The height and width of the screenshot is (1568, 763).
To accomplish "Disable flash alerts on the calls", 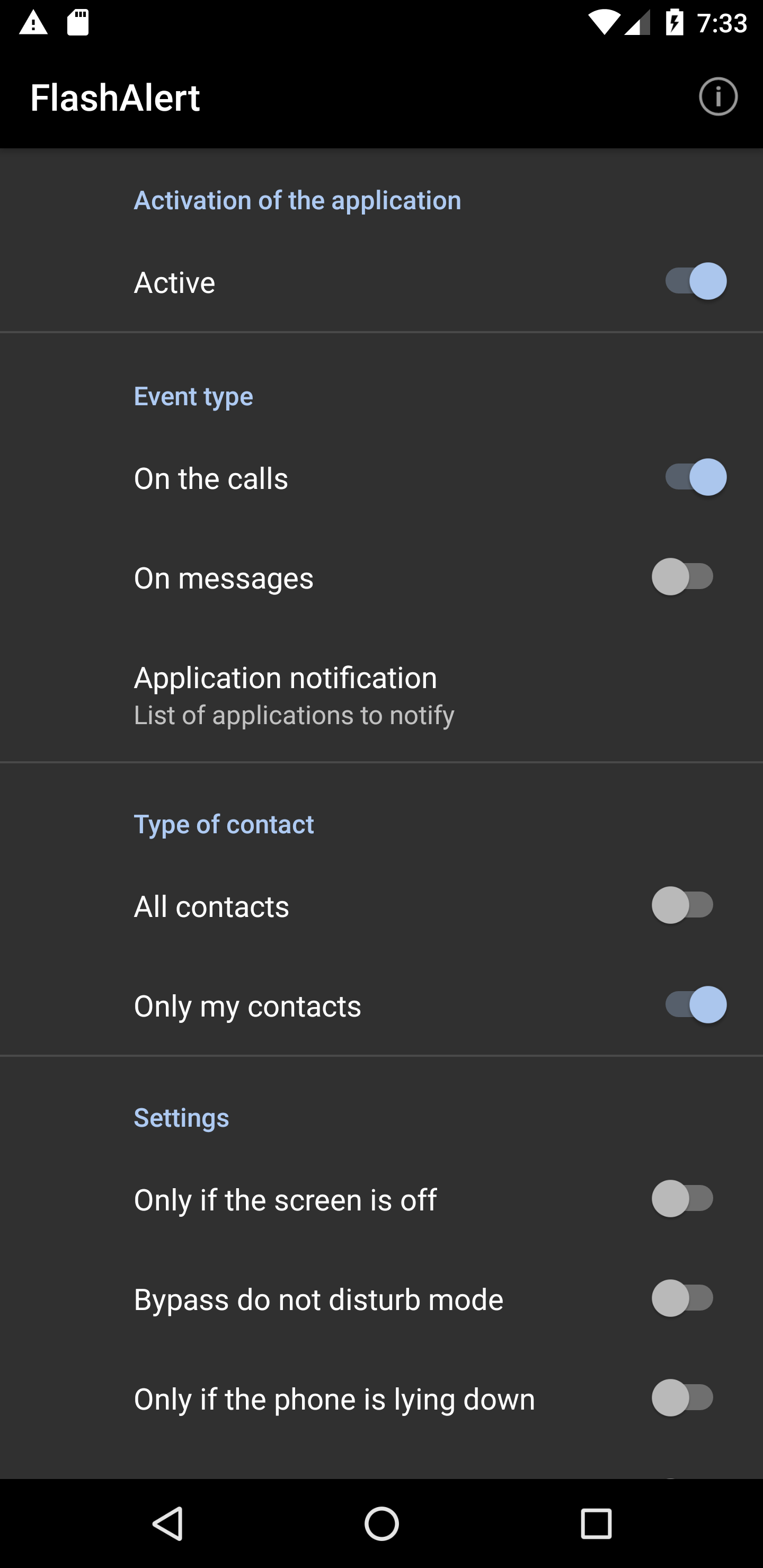I will click(x=695, y=477).
